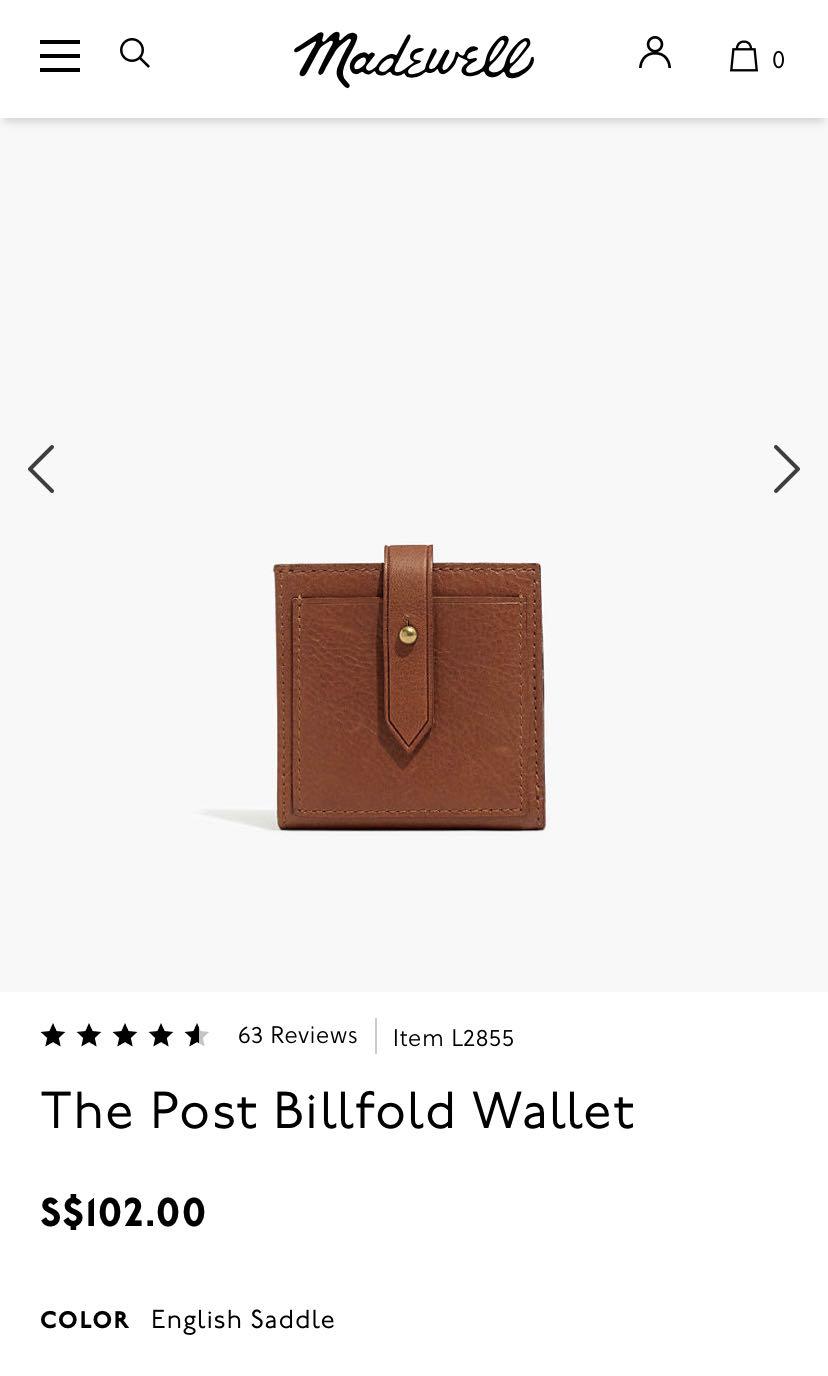The image size is (828, 1376).
Task: Go to Madewell home via logo
Action: (x=413, y=58)
